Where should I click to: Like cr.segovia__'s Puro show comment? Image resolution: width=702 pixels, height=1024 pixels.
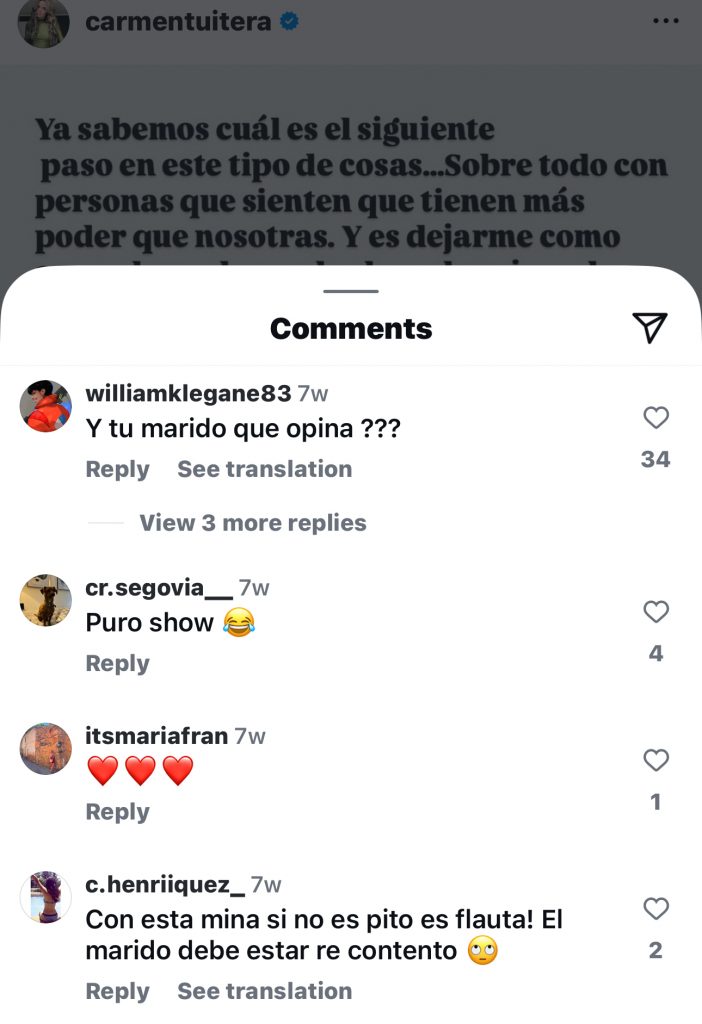coord(655,612)
